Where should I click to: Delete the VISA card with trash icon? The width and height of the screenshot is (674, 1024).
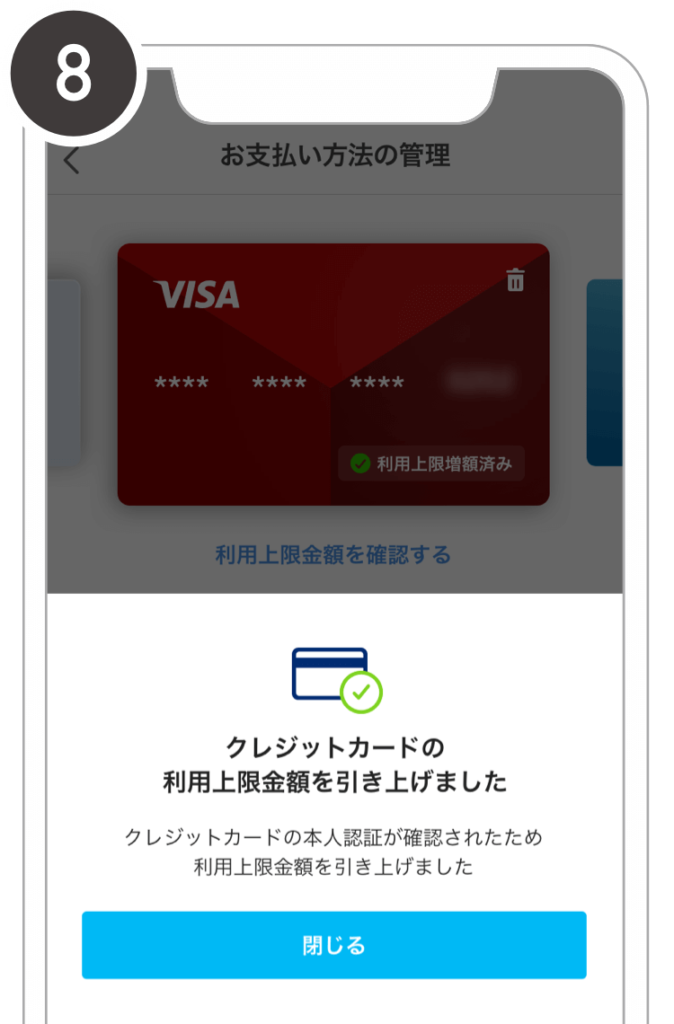coord(515,280)
